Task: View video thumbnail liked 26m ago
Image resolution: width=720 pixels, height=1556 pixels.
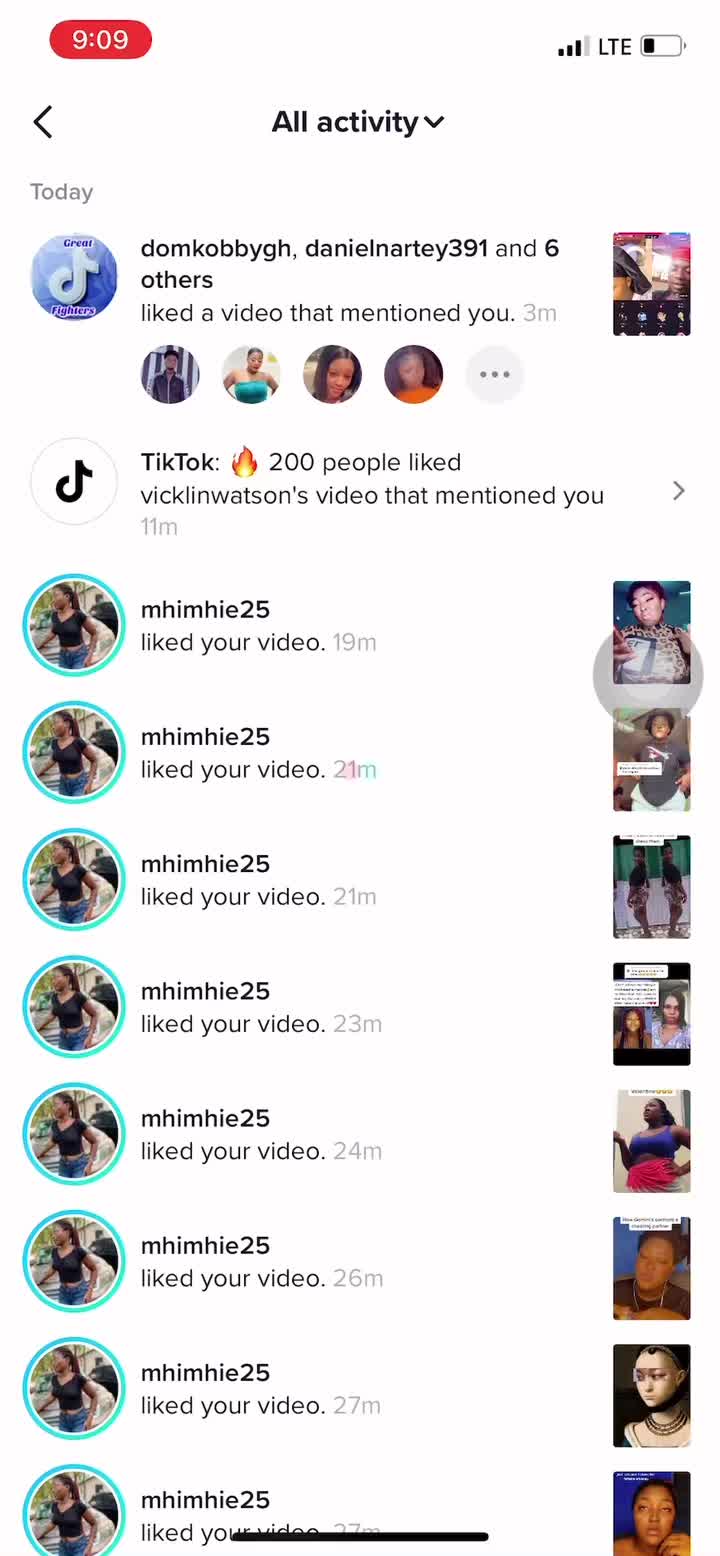Action: tap(651, 1268)
